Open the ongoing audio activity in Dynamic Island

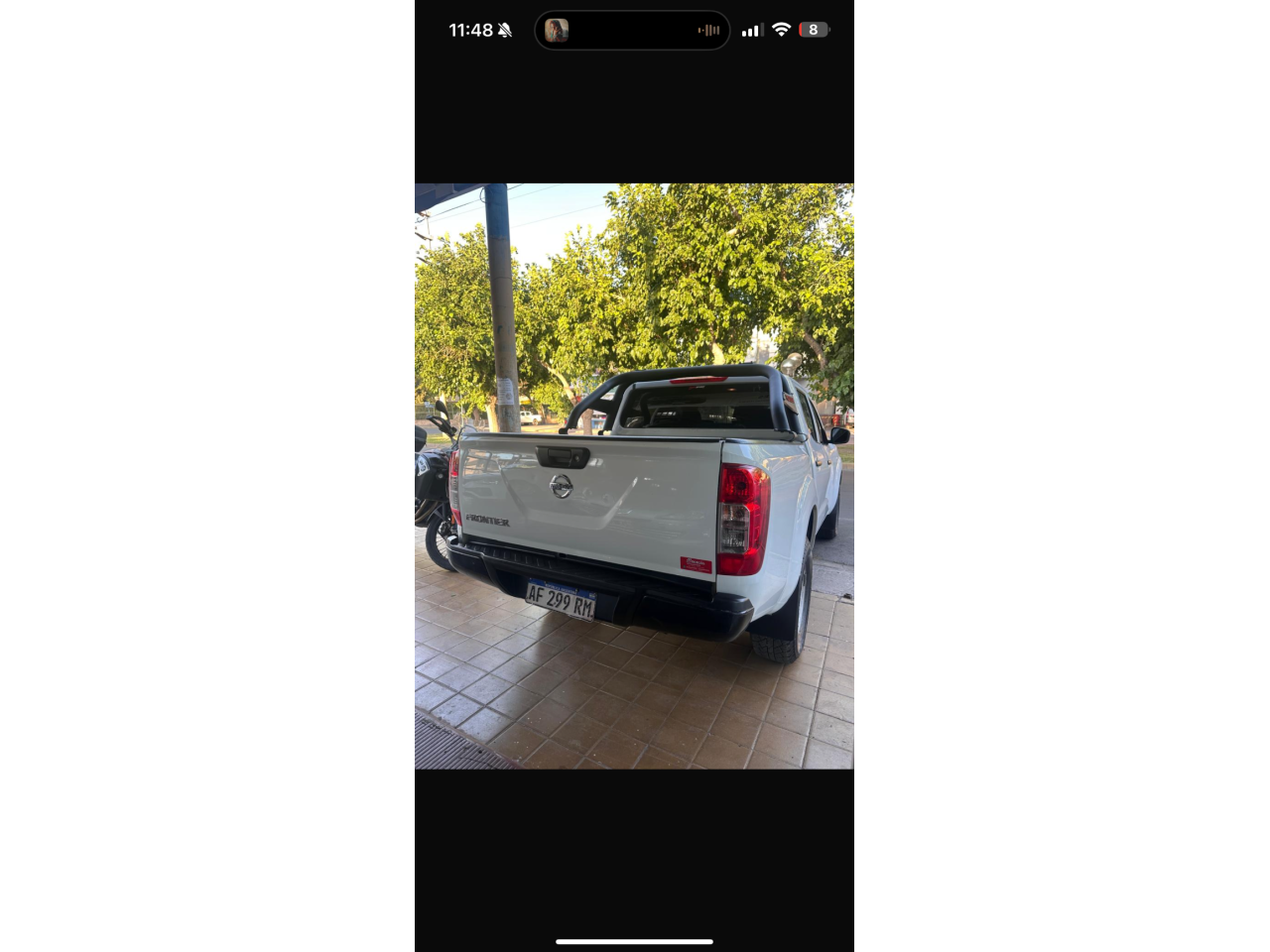[632, 30]
